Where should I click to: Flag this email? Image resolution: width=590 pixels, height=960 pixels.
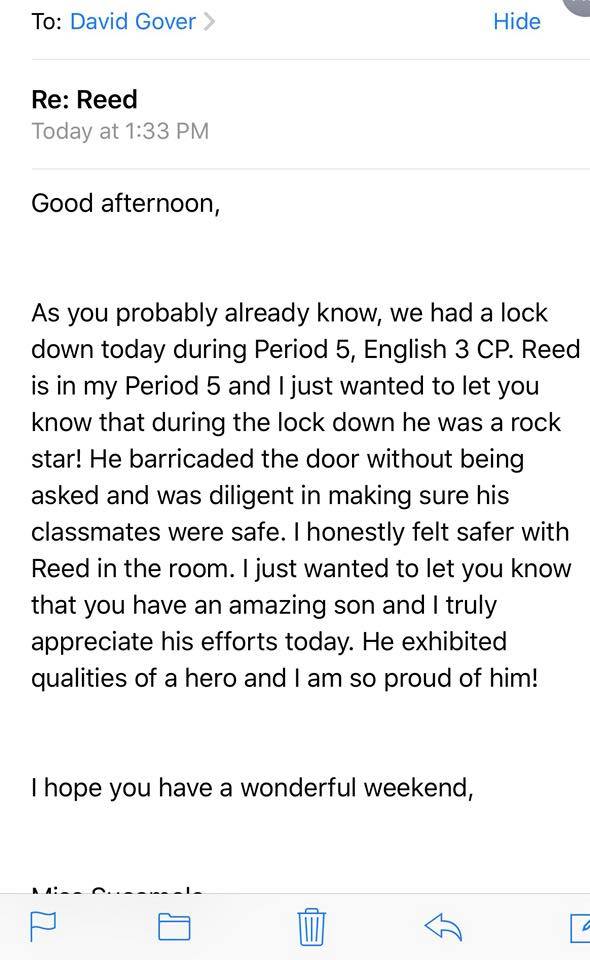pos(43,926)
